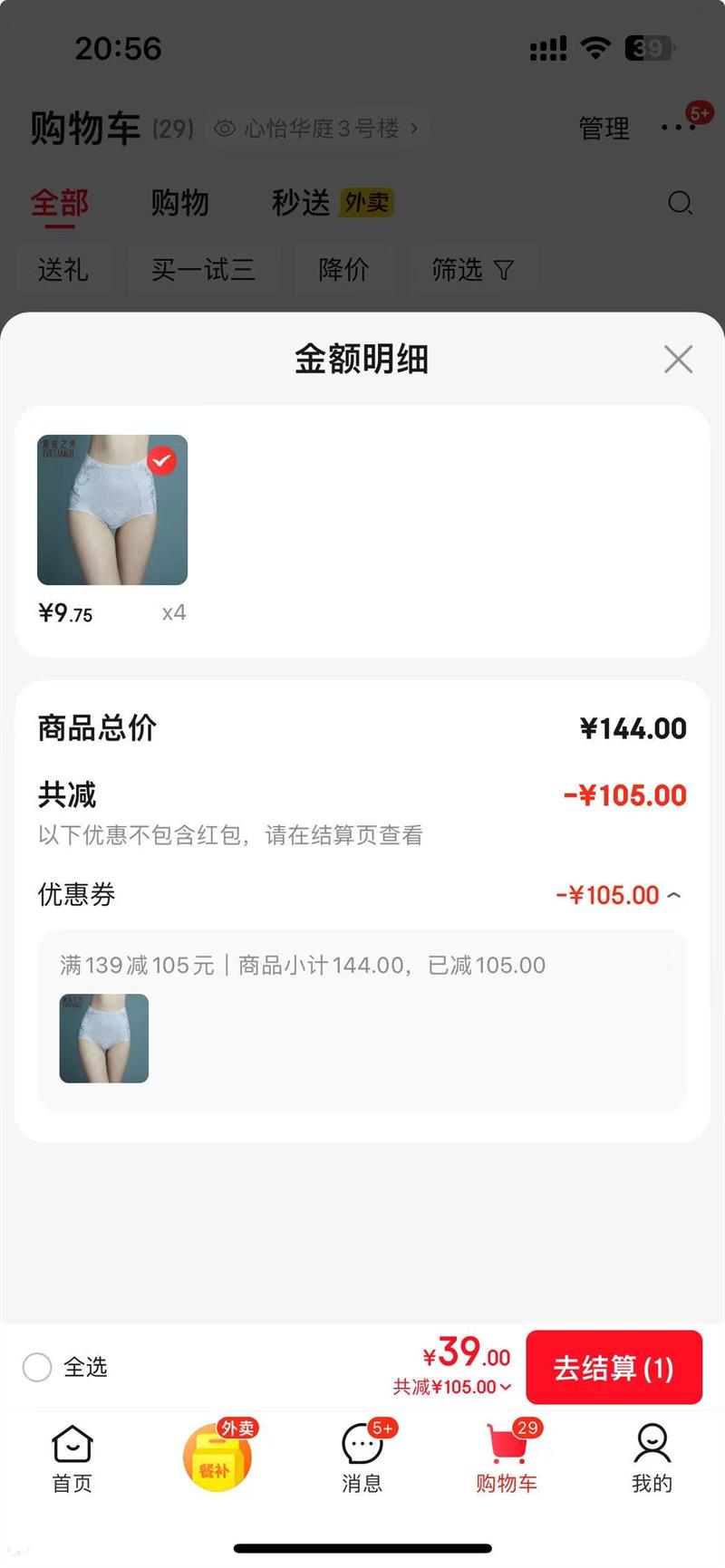
Task: Tap 去结算 to check out
Action: [614, 1367]
